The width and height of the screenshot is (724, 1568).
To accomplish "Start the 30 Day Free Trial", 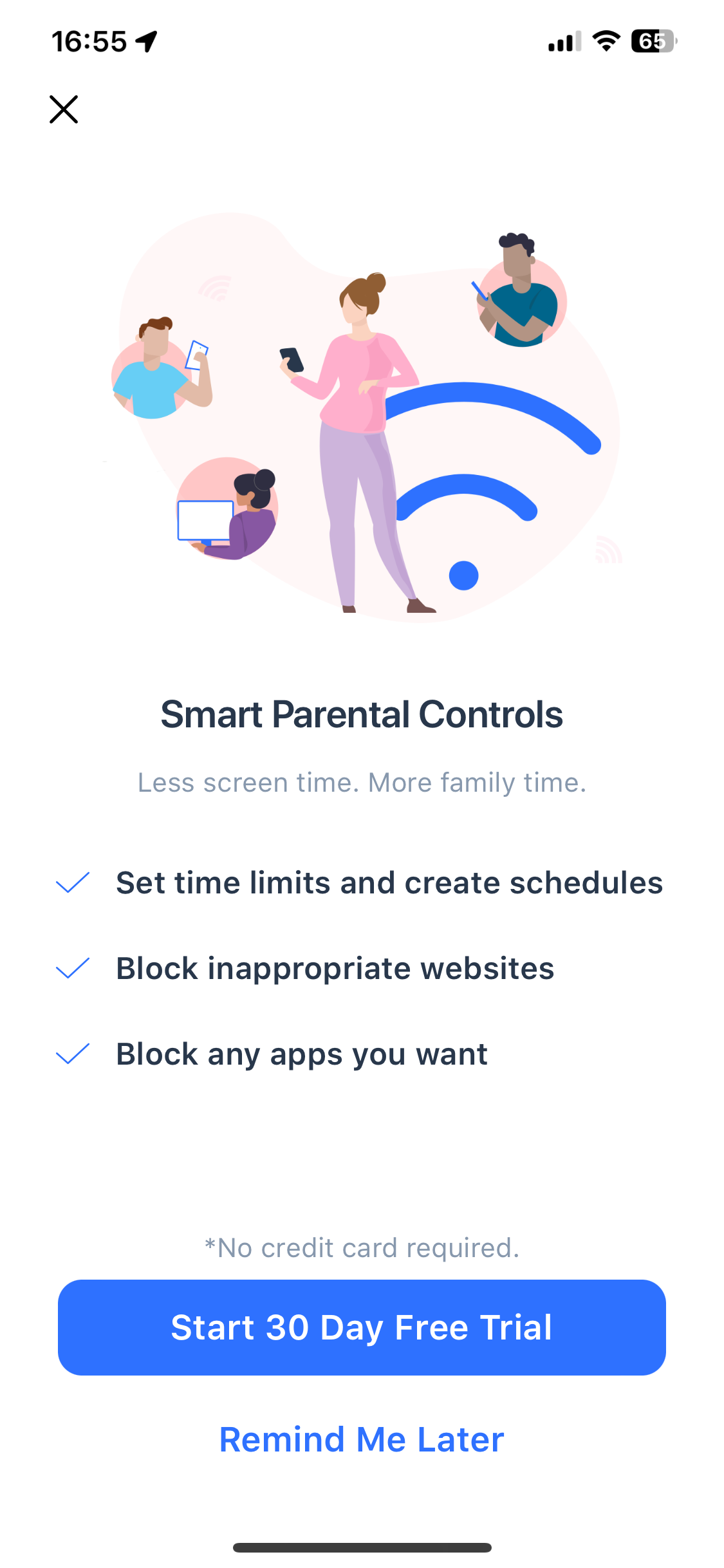I will pyautogui.click(x=362, y=1327).
